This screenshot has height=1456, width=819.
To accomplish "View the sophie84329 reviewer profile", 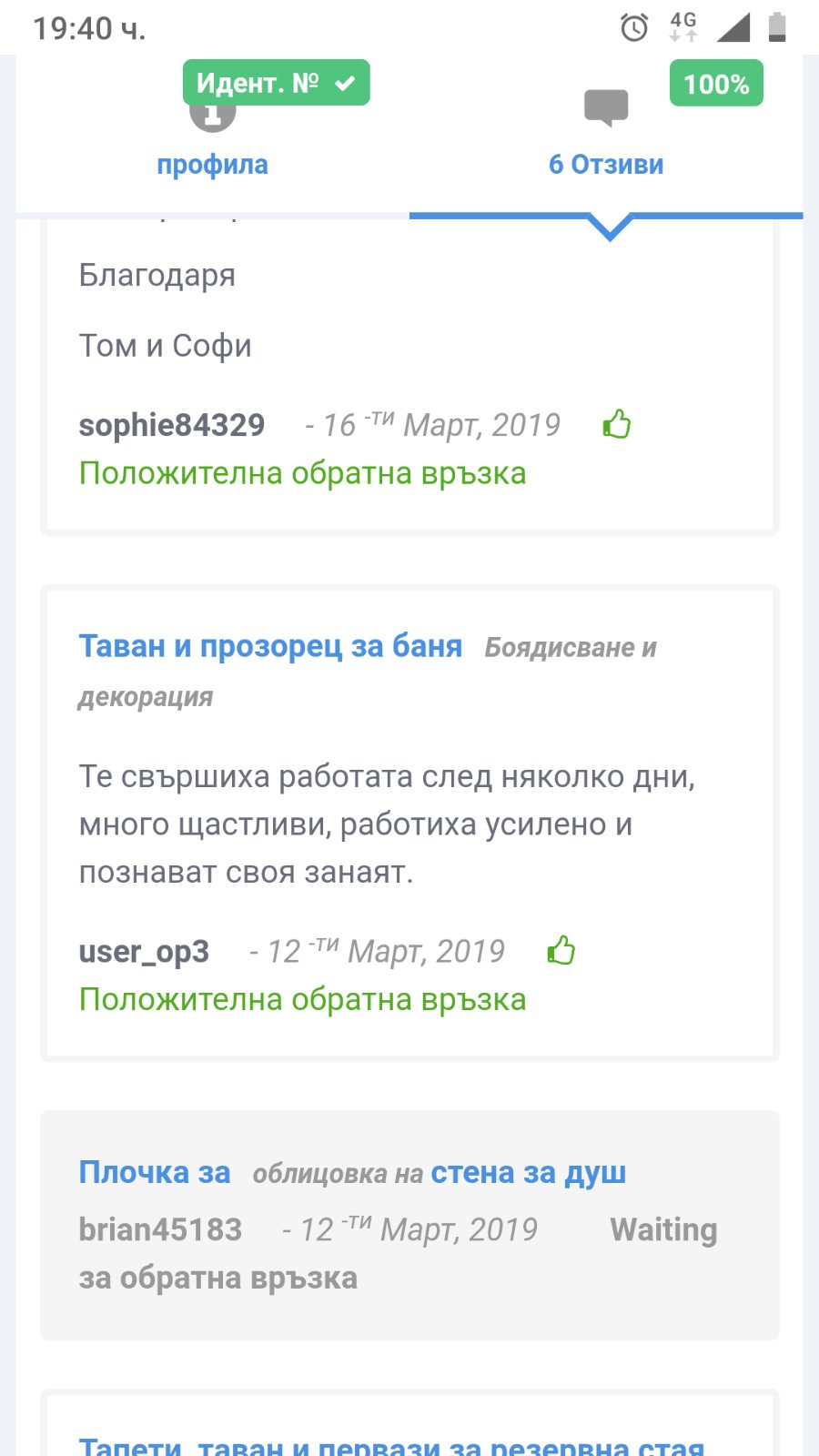I will 172,425.
